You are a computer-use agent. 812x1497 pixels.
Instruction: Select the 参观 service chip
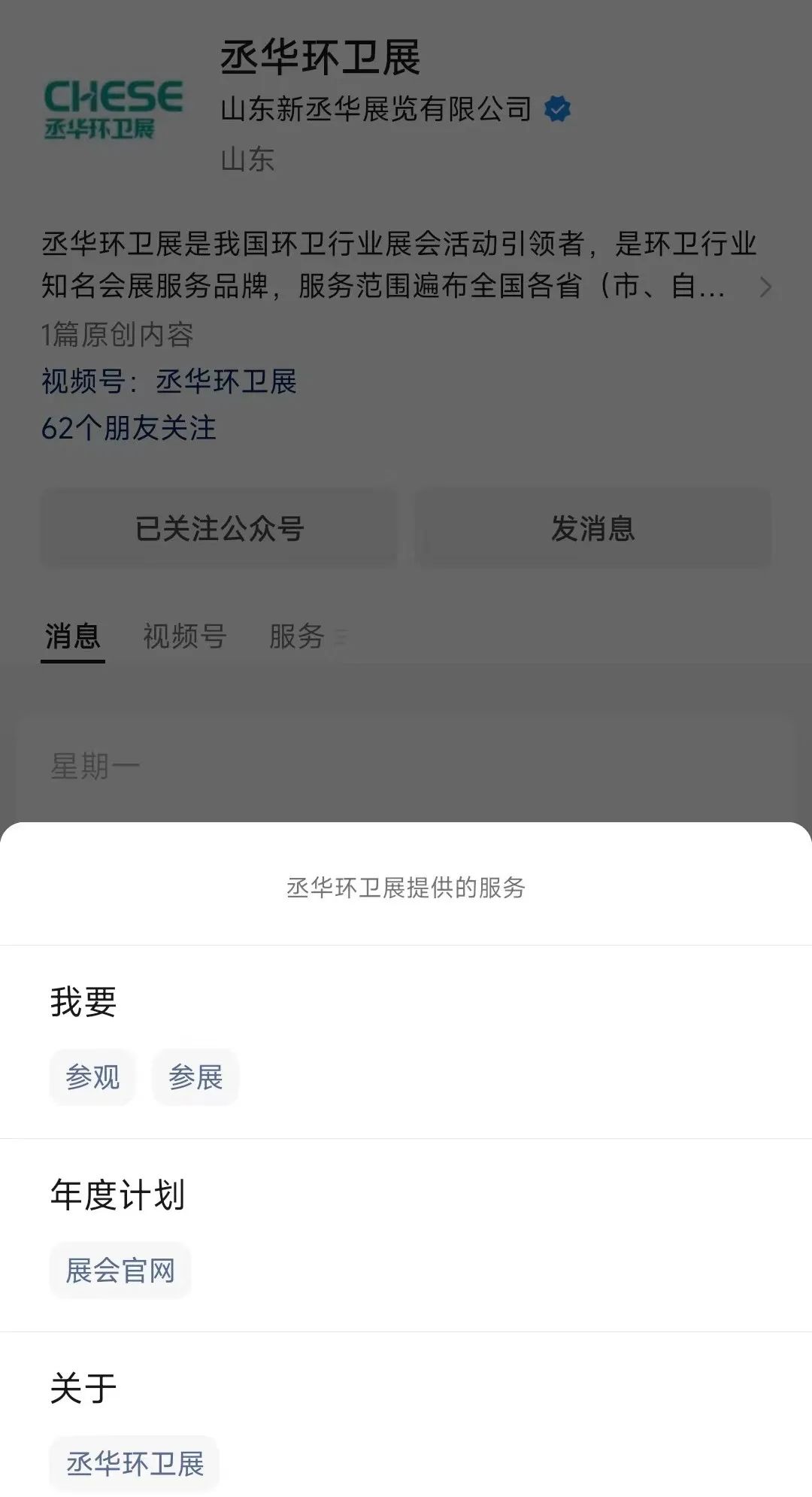click(x=92, y=1077)
